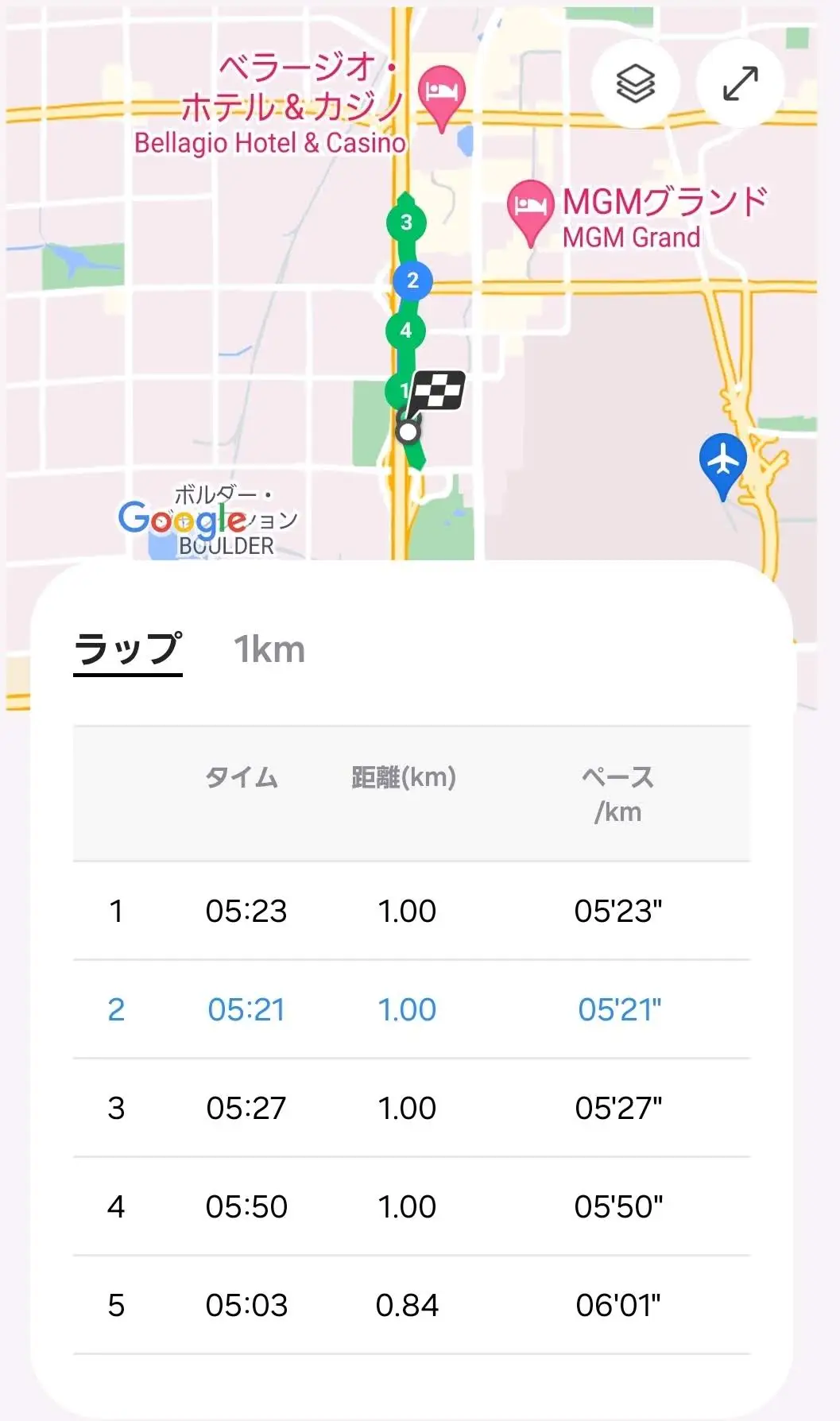Open the map layers button
This screenshot has width=840, height=1421.
point(636,83)
